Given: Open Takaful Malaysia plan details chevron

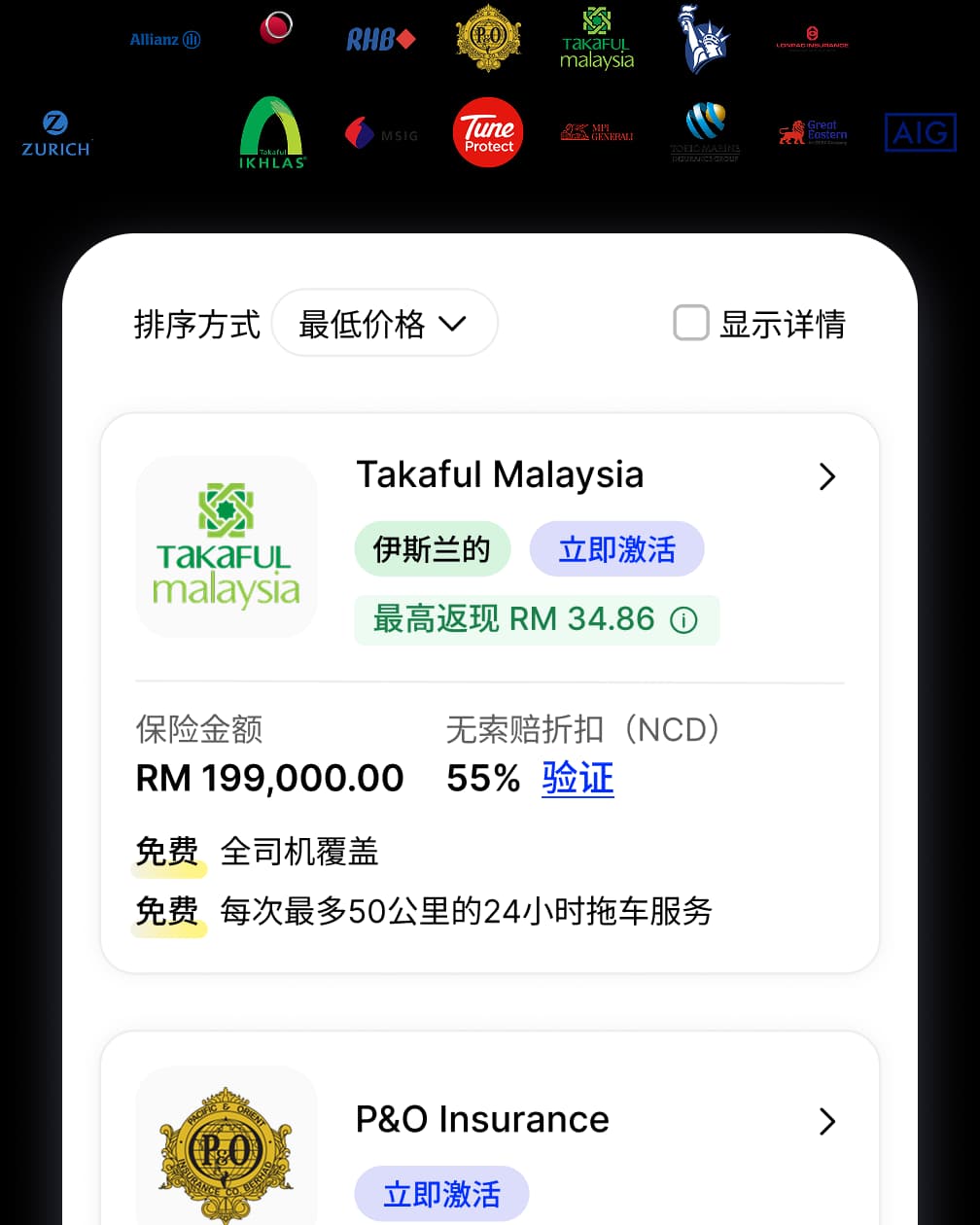Looking at the screenshot, I should coord(827,476).
